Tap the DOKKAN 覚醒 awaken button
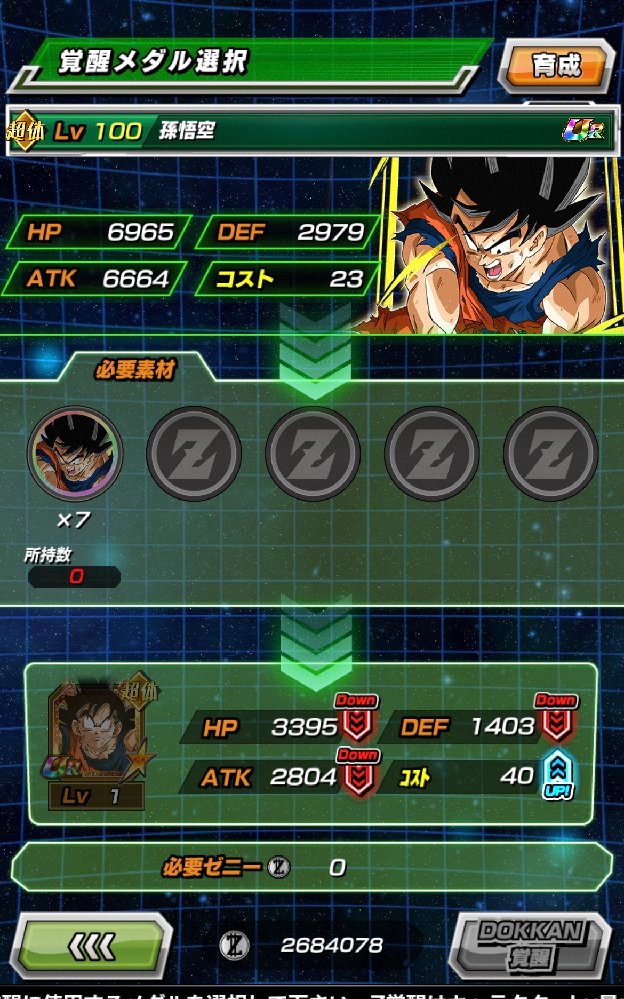Screen dimensions: 624x999 (x=529, y=943)
